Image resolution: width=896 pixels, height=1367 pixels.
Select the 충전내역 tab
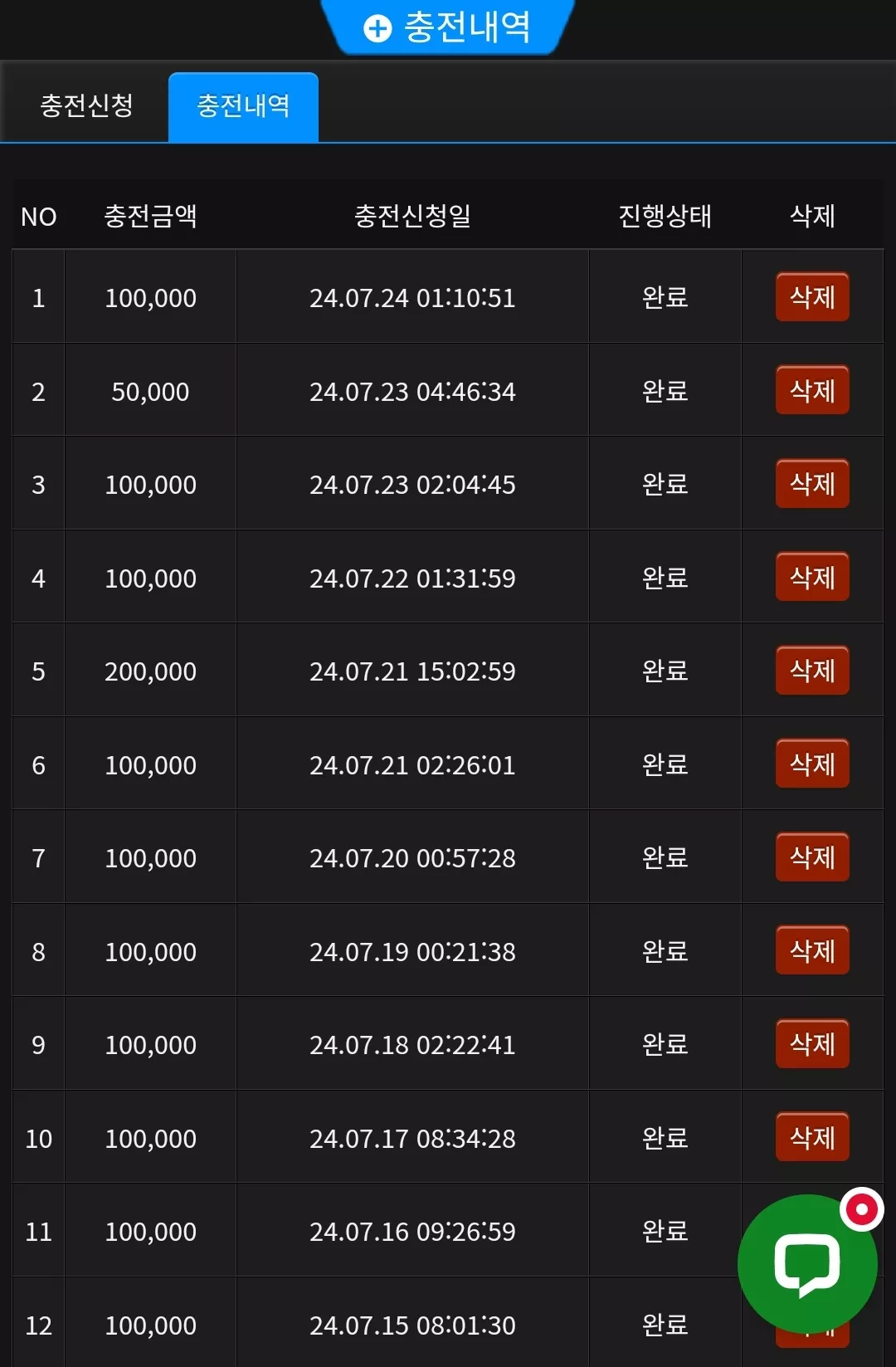[x=243, y=107]
